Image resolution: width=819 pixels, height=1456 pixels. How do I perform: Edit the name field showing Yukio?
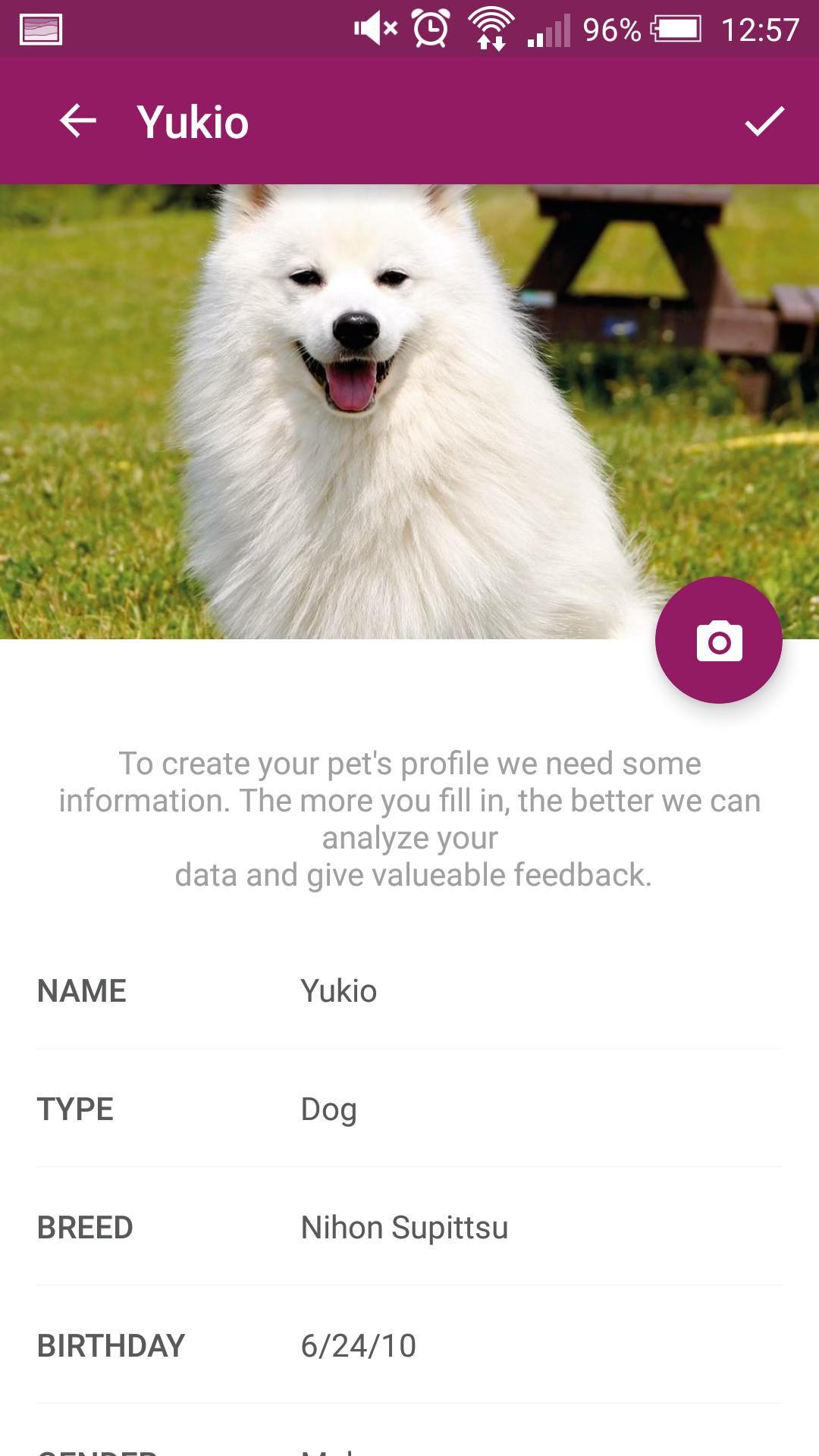[338, 991]
